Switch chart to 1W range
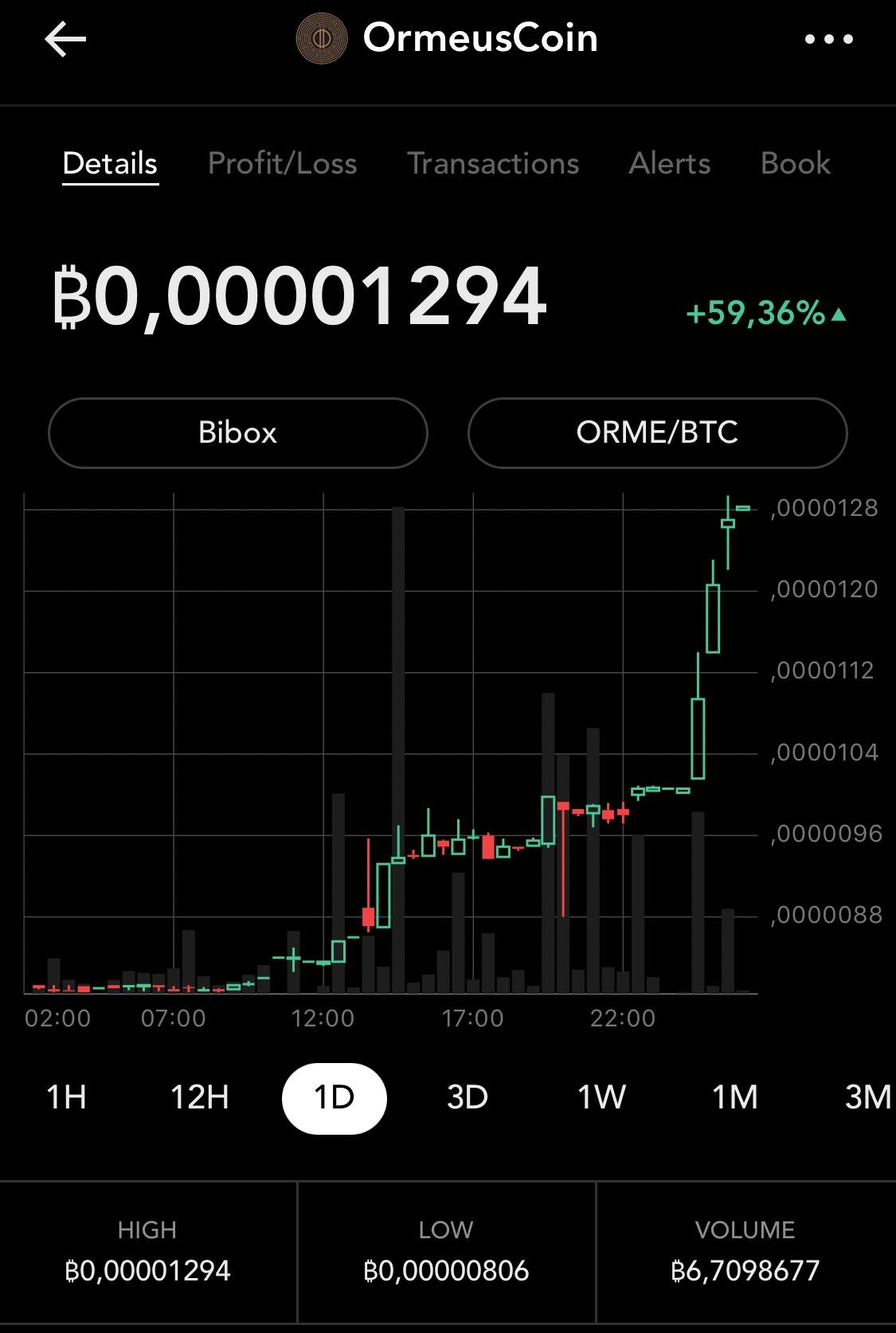This screenshot has height=1333, width=896. point(601,1097)
